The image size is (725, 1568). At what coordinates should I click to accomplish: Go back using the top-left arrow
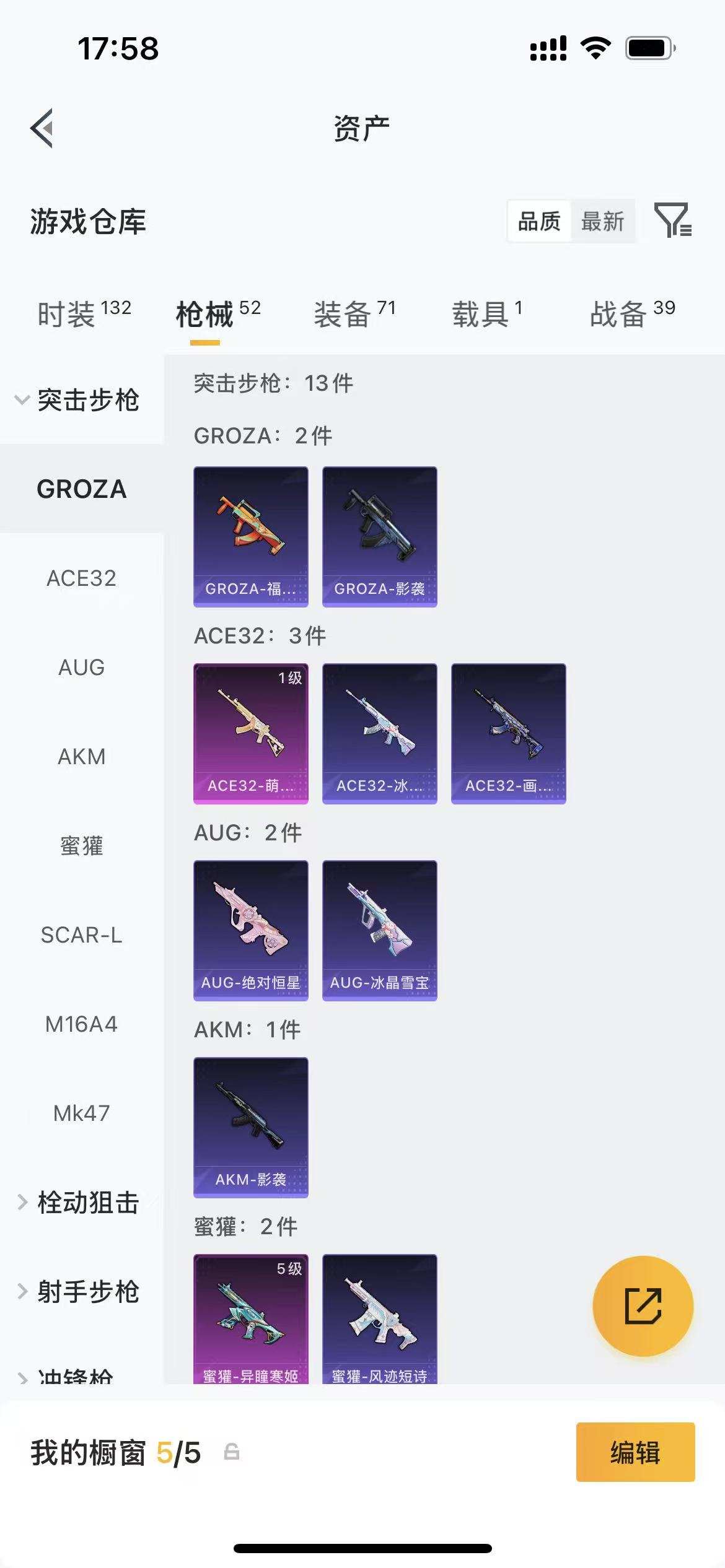tap(42, 128)
